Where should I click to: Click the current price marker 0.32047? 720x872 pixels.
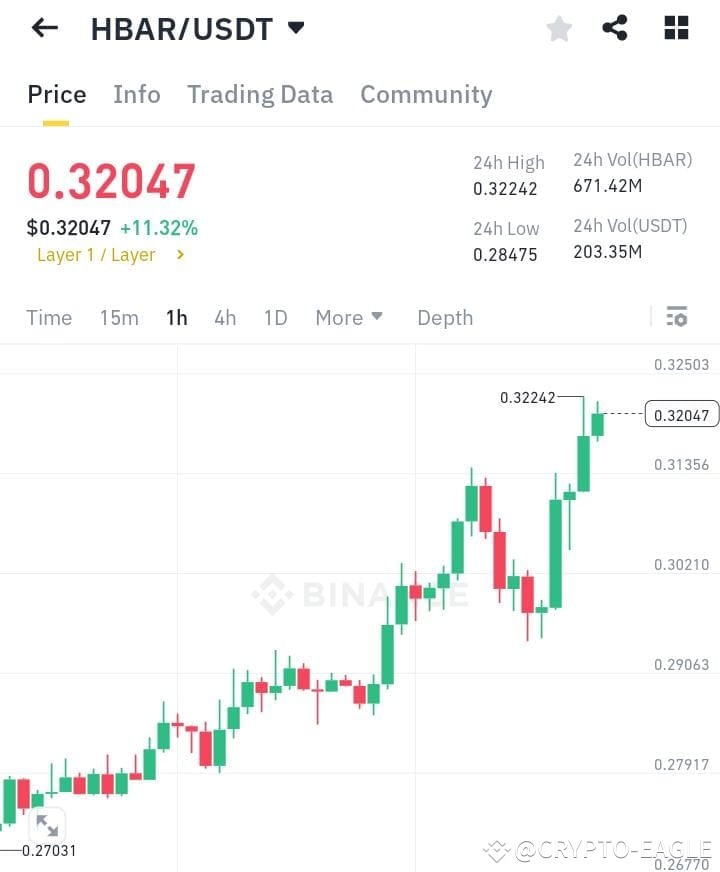681,414
